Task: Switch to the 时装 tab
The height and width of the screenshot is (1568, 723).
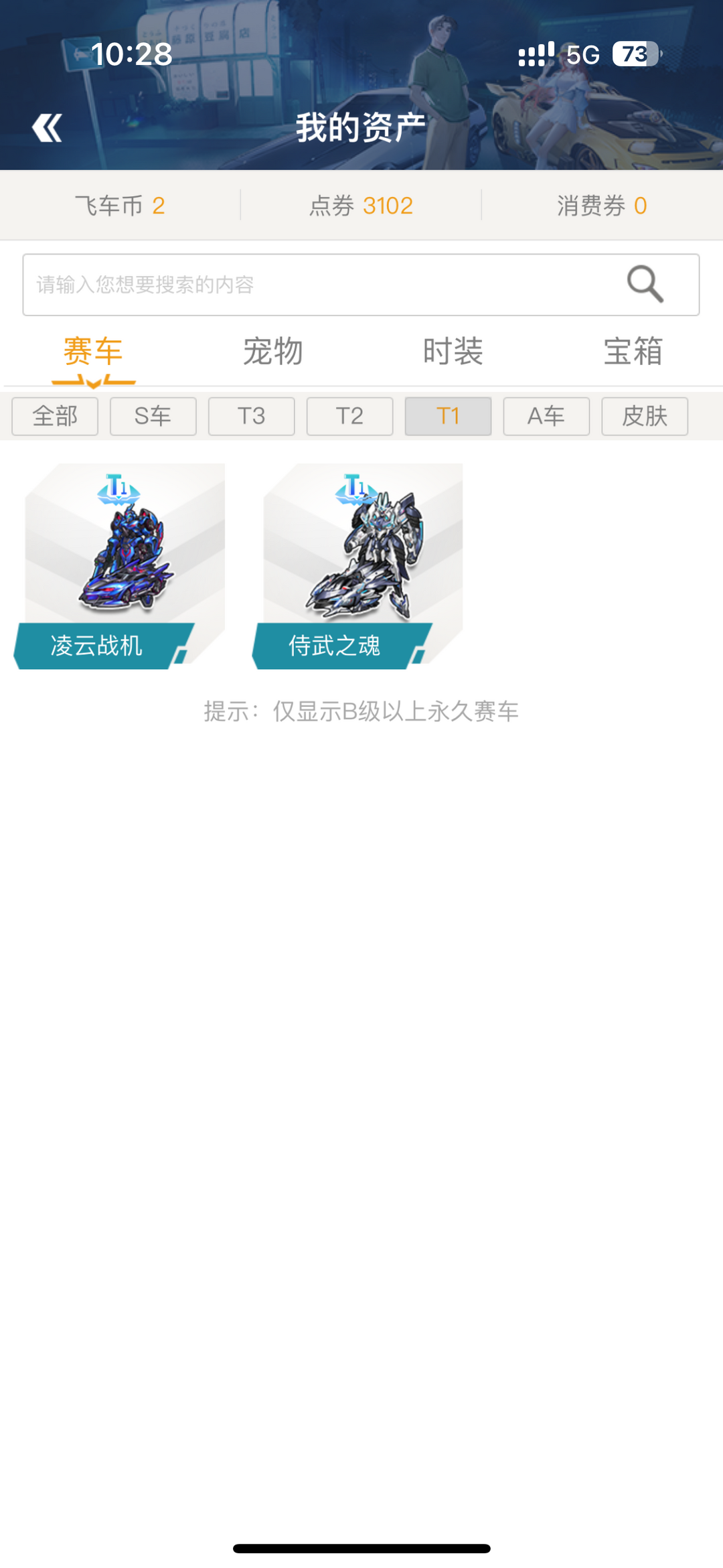Action: tap(453, 352)
